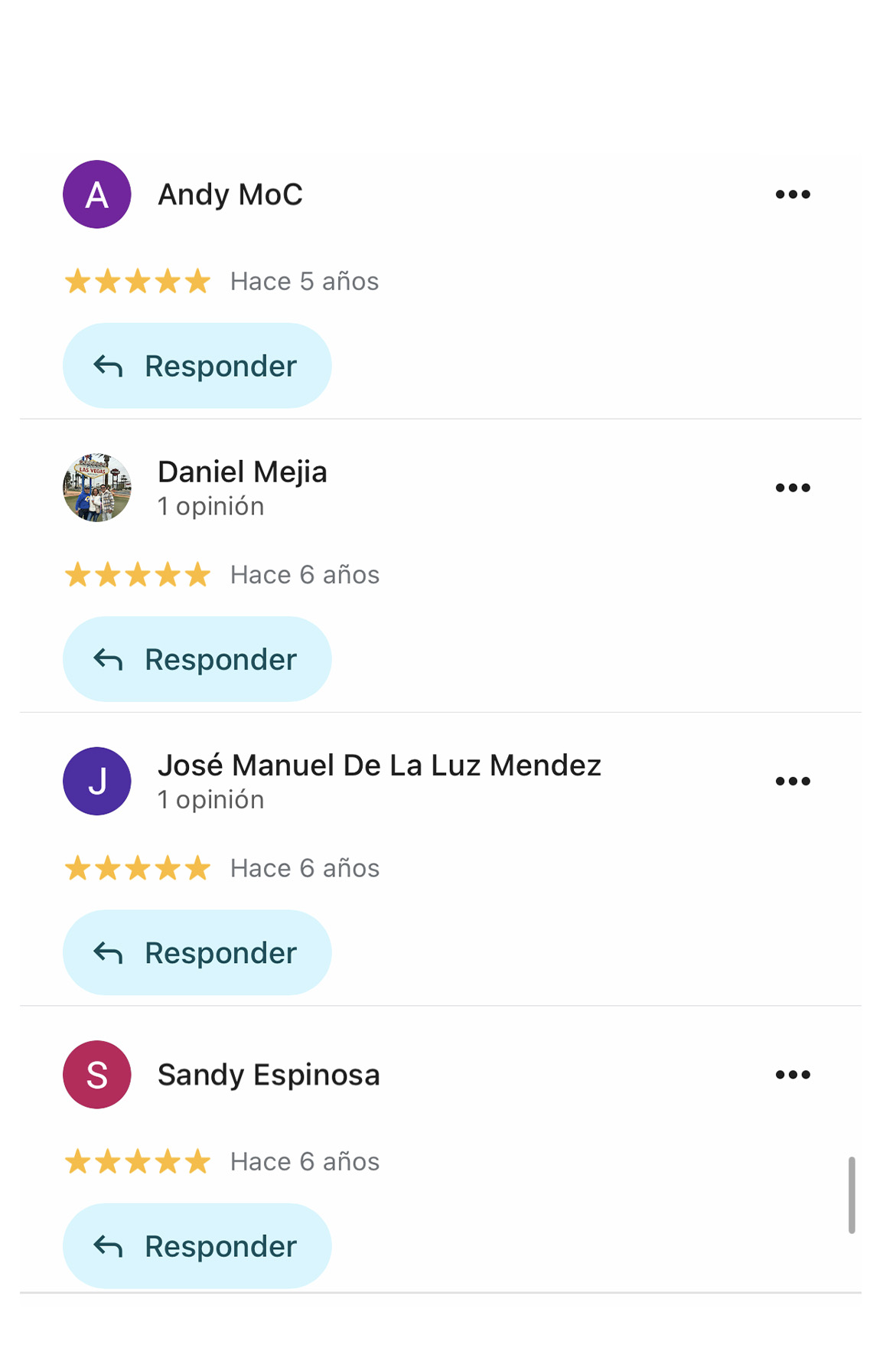Reply to Andy MoC's review

tap(197, 366)
